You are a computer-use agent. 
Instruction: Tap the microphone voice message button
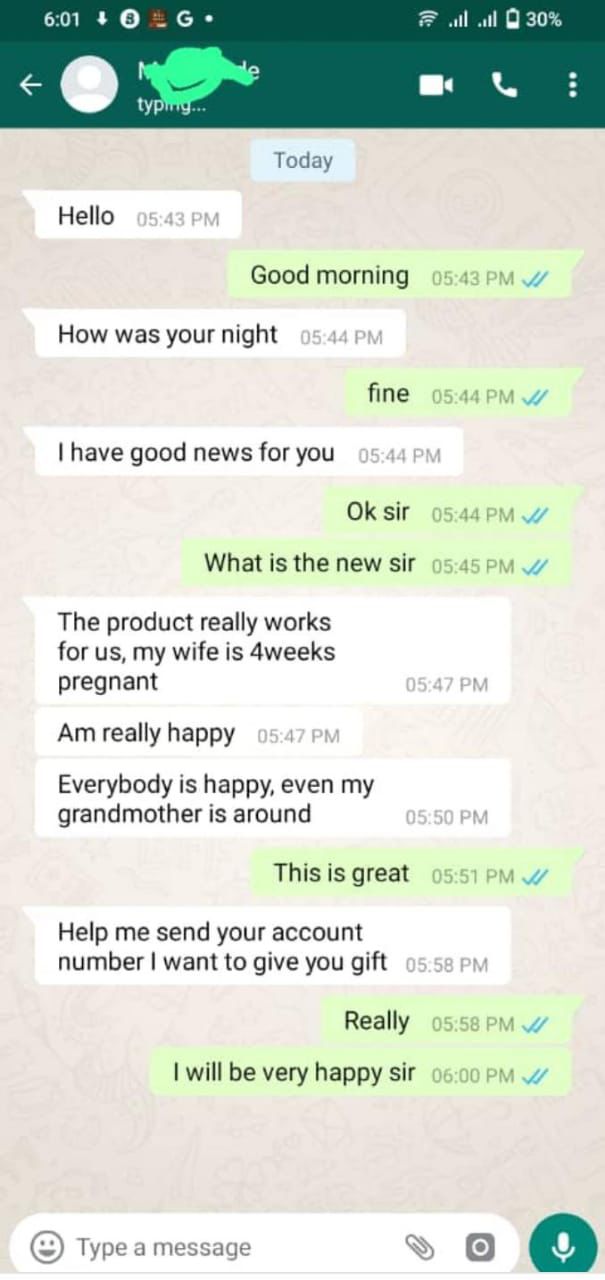(x=564, y=1246)
